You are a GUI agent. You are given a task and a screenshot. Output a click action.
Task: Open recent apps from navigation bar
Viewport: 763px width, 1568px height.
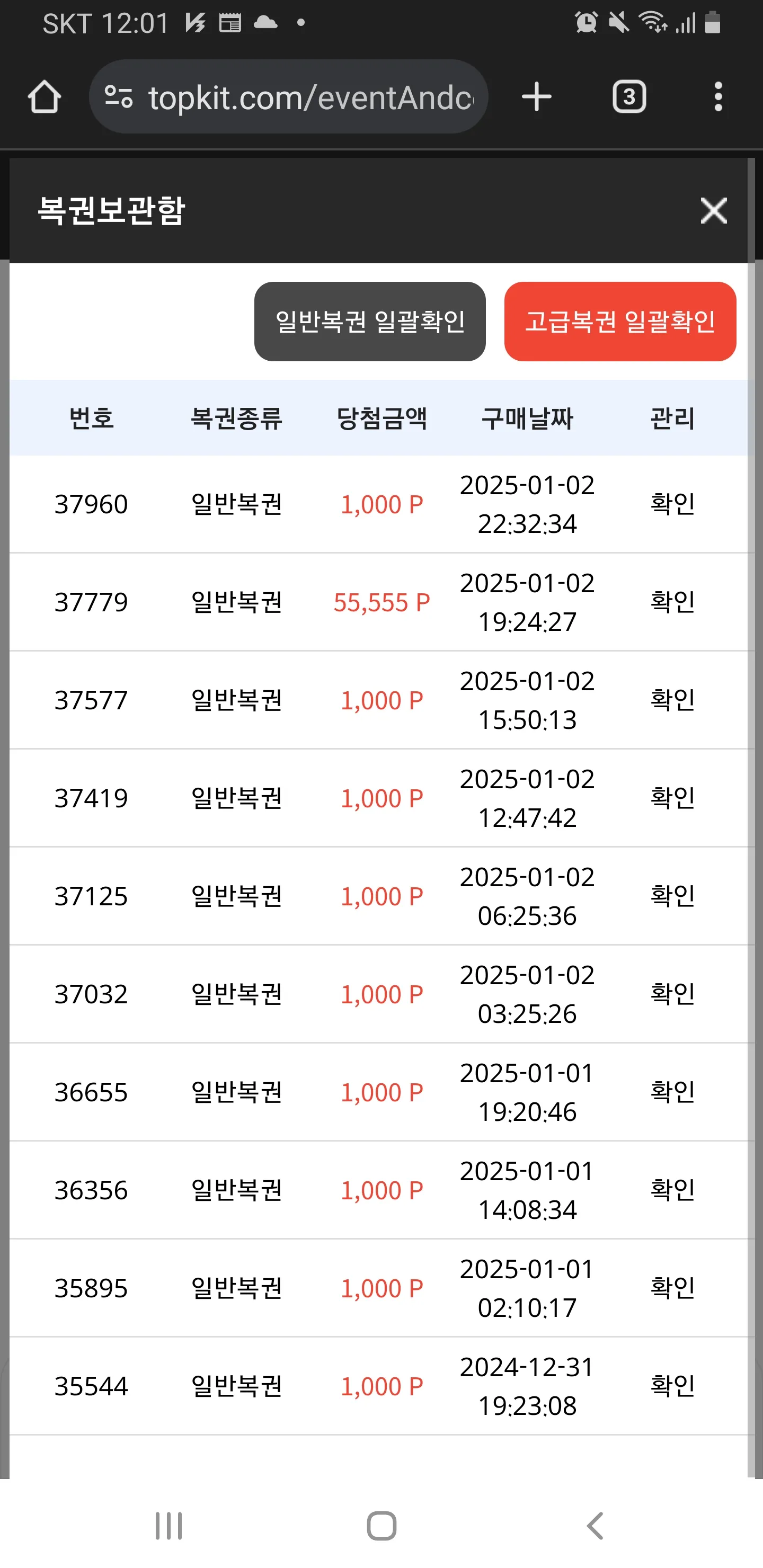tap(168, 1526)
